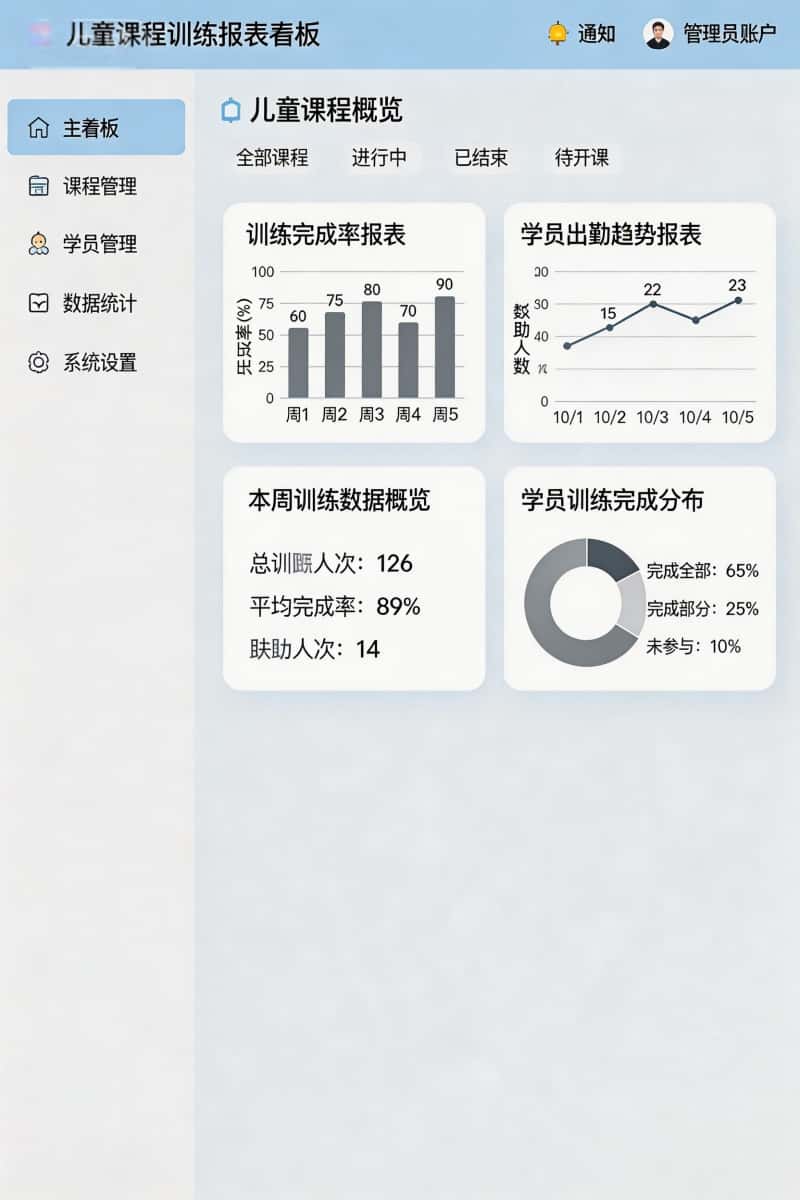Select the 全部课程 filter tab
800x1200 pixels.
(x=272, y=157)
